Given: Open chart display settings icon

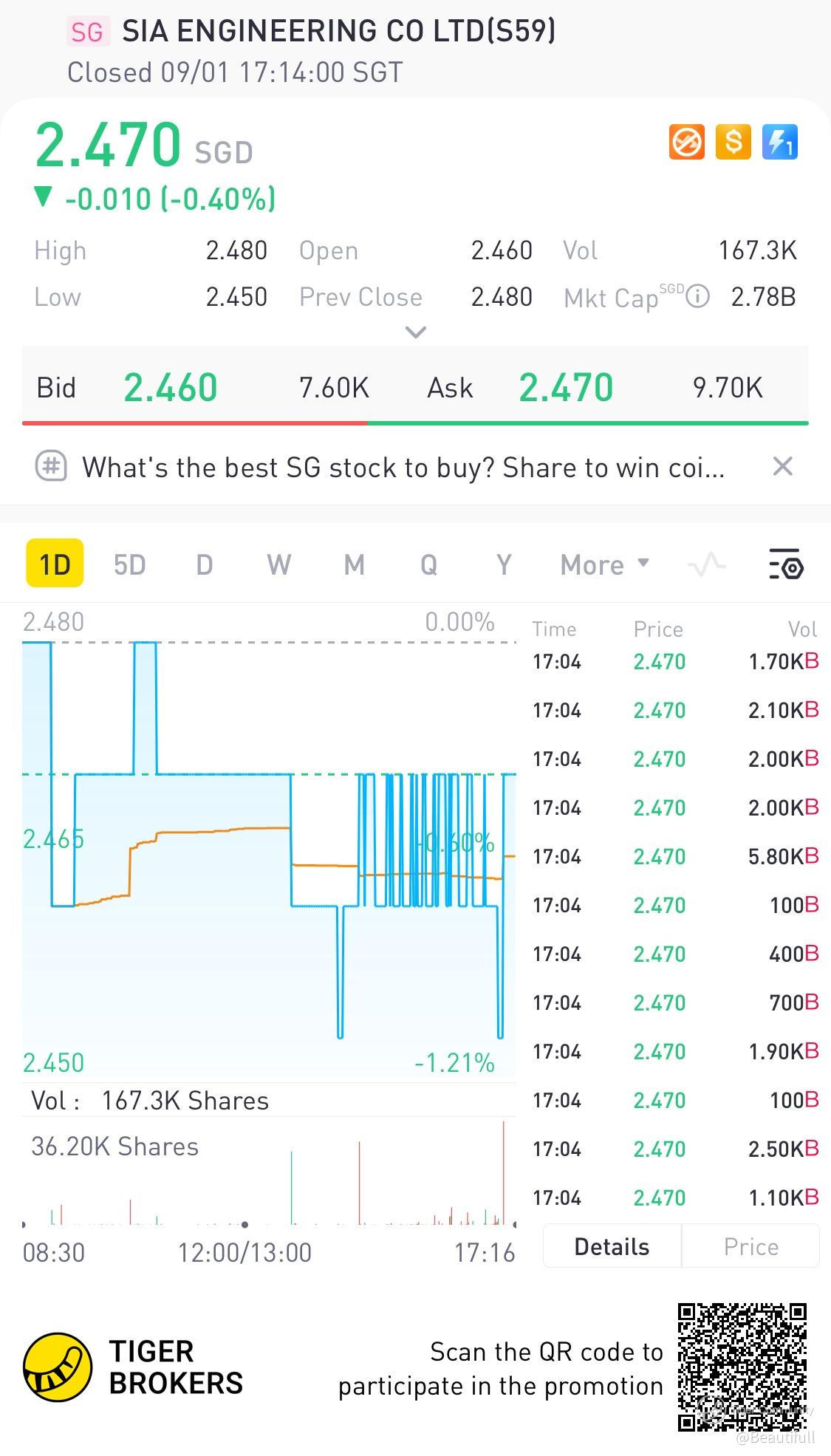Looking at the screenshot, I should tap(786, 564).
